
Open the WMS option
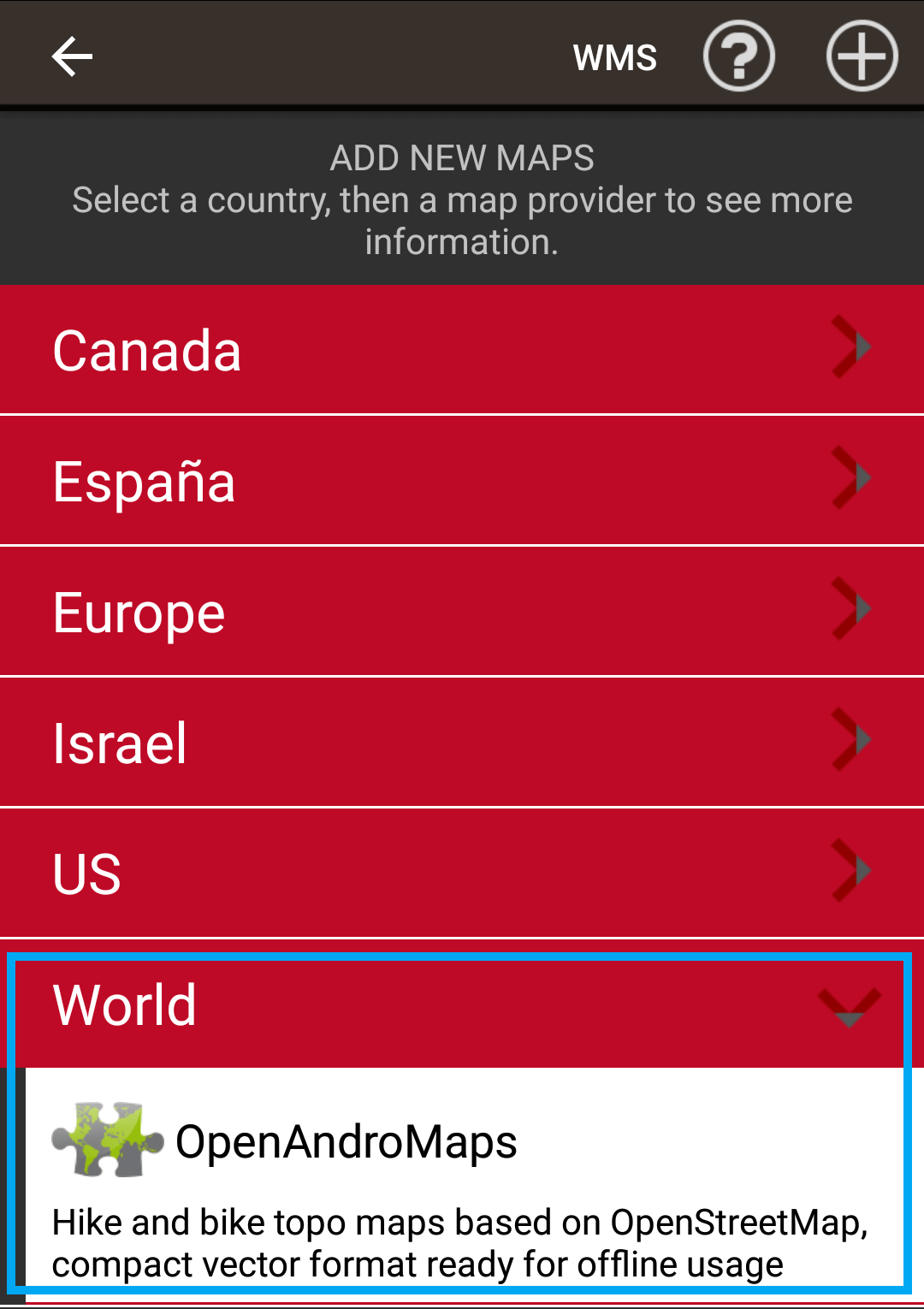click(614, 58)
